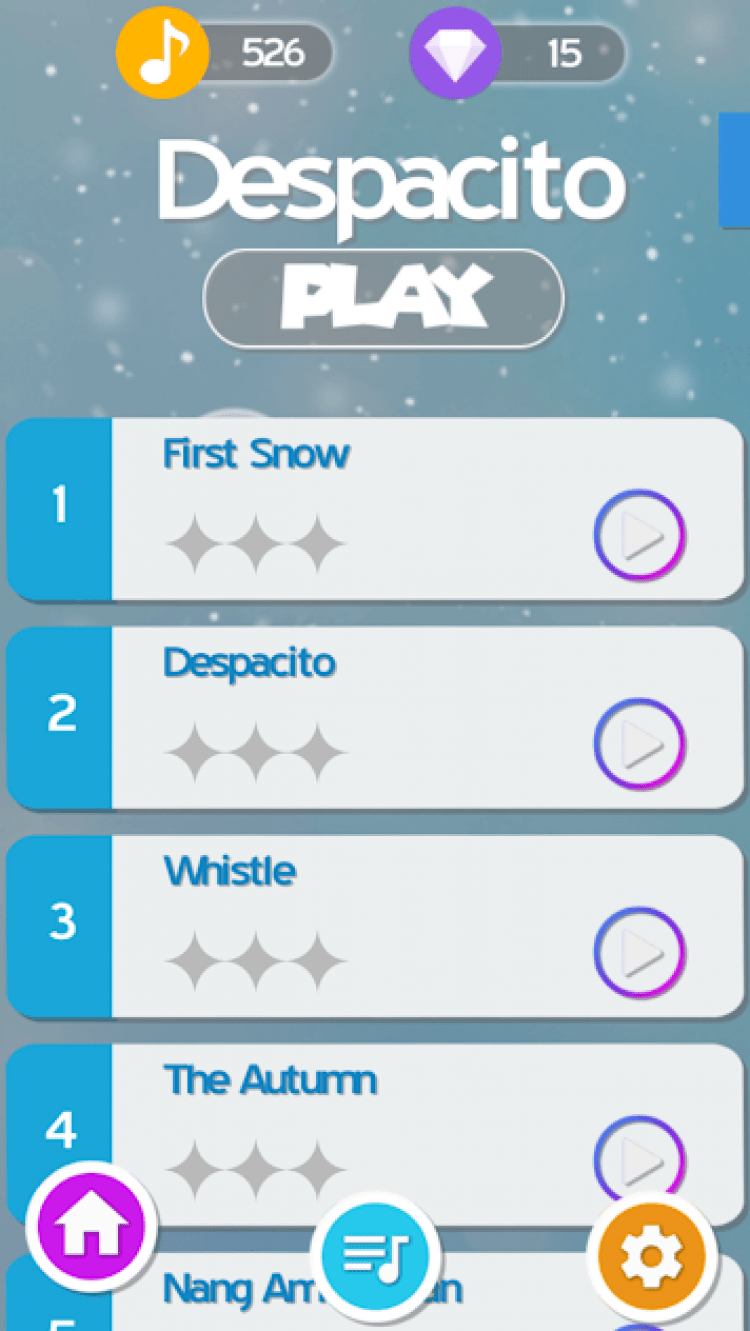Play the Despacito track in the list
Image resolution: width=750 pixels, height=1331 pixels.
[x=639, y=745]
